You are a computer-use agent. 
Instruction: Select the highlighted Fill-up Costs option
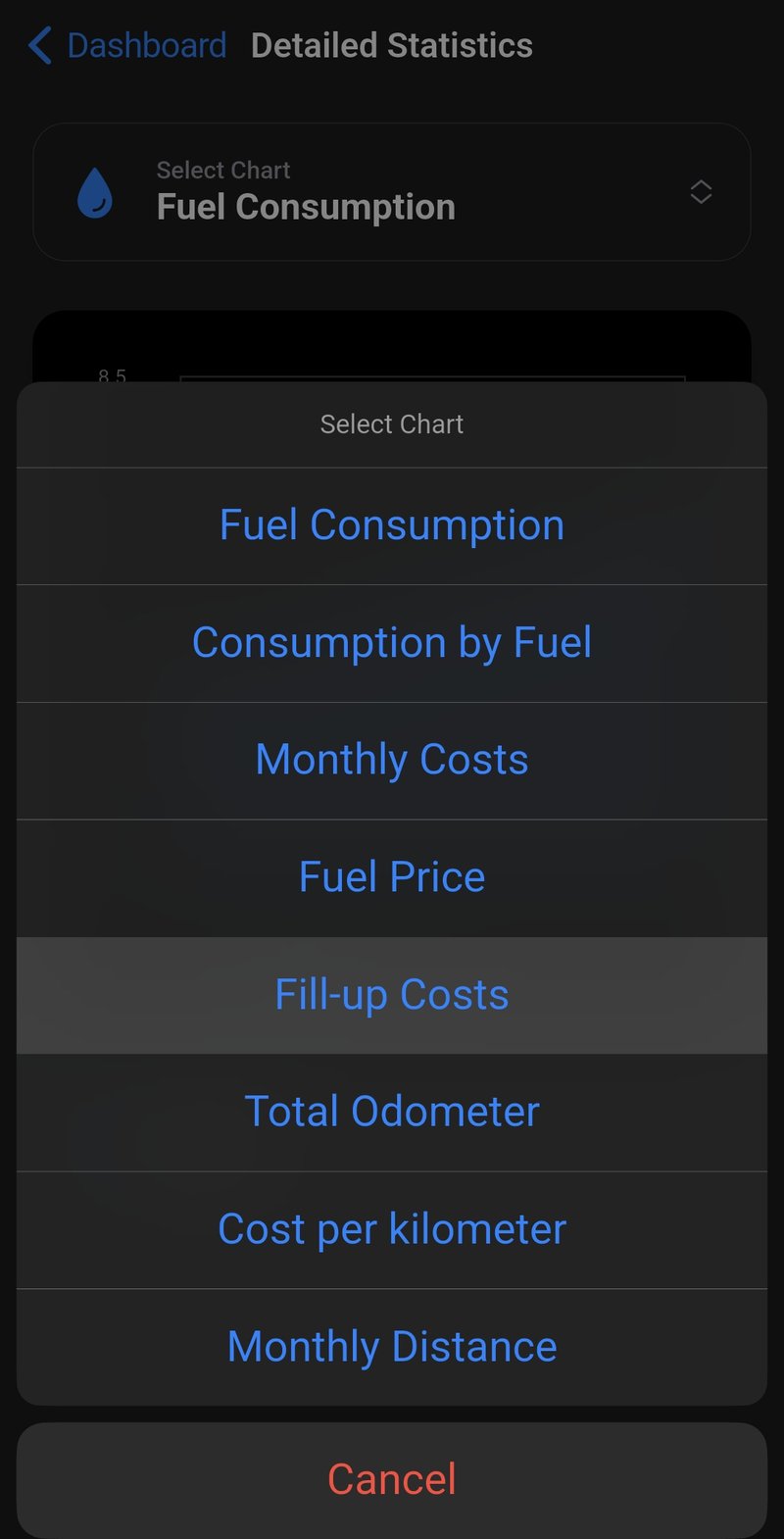392,994
